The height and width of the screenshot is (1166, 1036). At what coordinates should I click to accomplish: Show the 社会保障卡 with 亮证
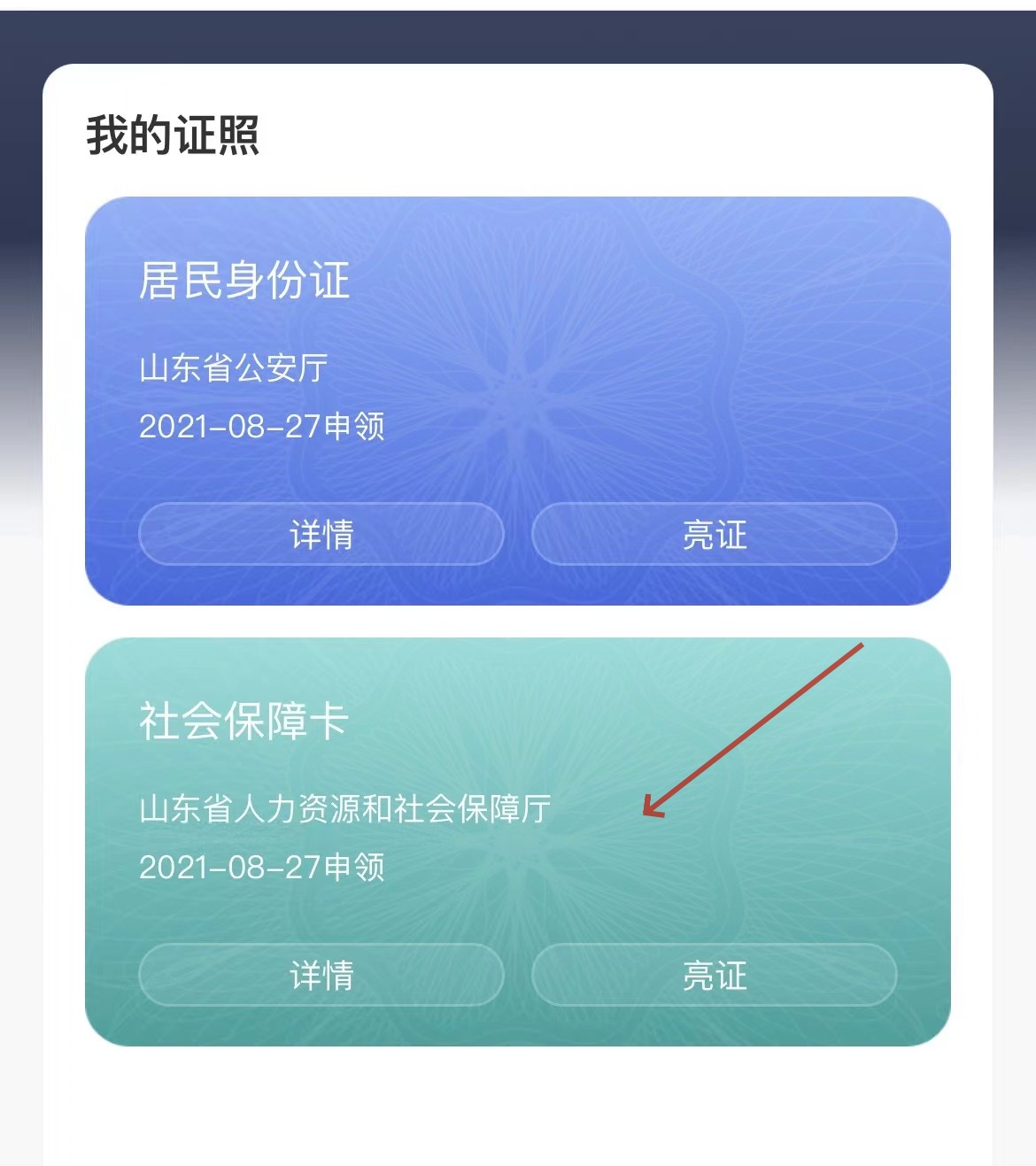(714, 975)
